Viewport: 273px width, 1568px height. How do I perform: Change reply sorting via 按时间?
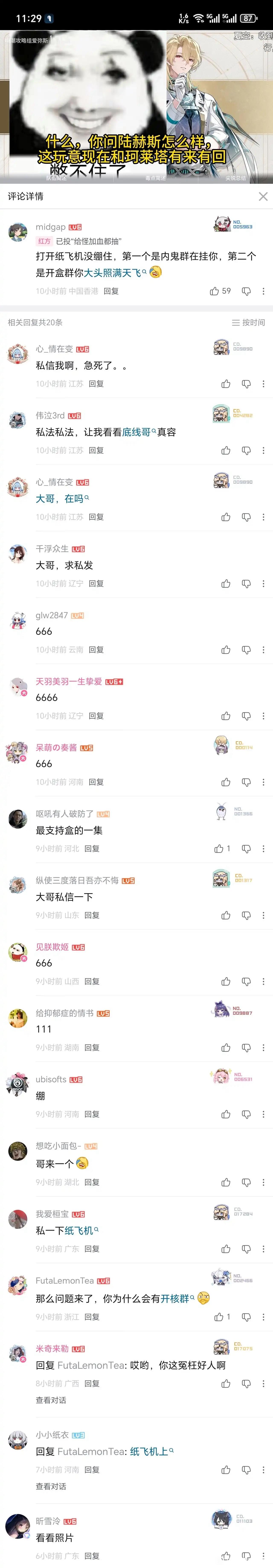pyautogui.click(x=249, y=323)
